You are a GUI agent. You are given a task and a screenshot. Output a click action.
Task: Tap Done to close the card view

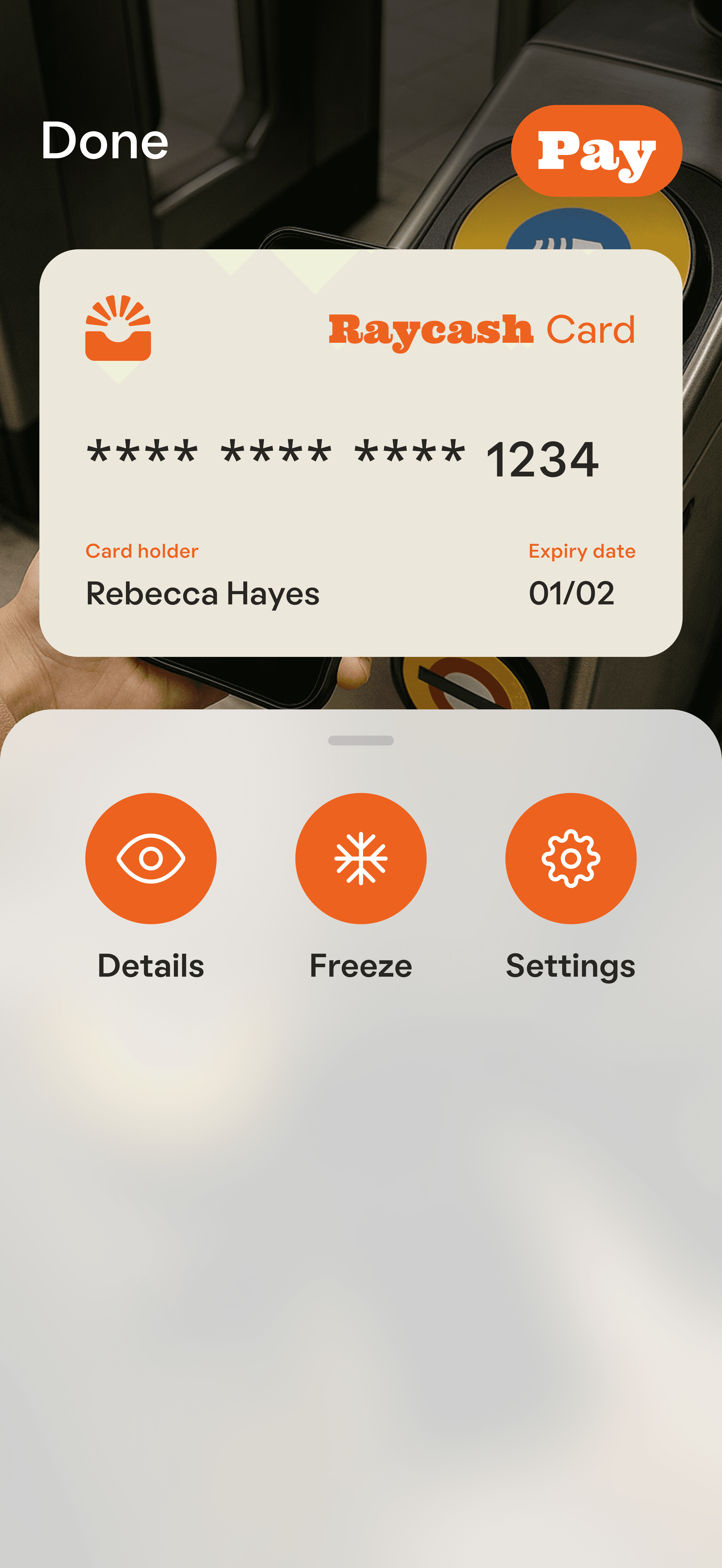tap(105, 141)
